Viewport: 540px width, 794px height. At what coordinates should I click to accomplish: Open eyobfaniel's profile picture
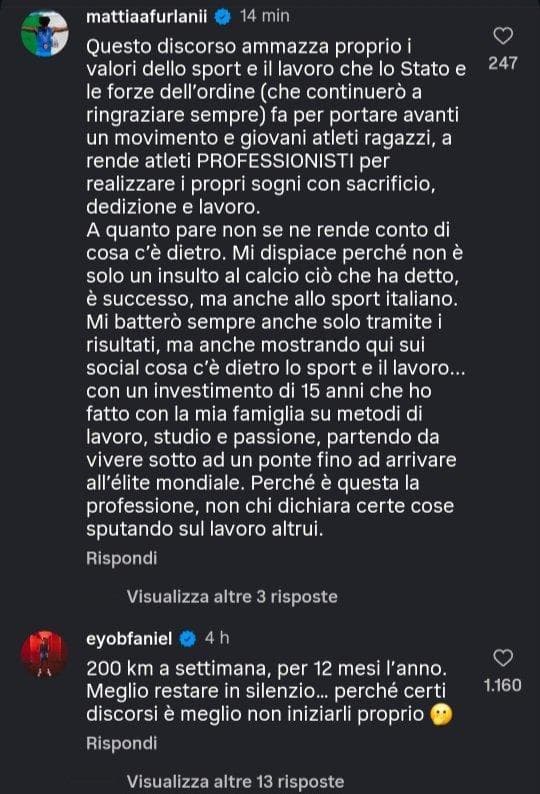(45, 654)
